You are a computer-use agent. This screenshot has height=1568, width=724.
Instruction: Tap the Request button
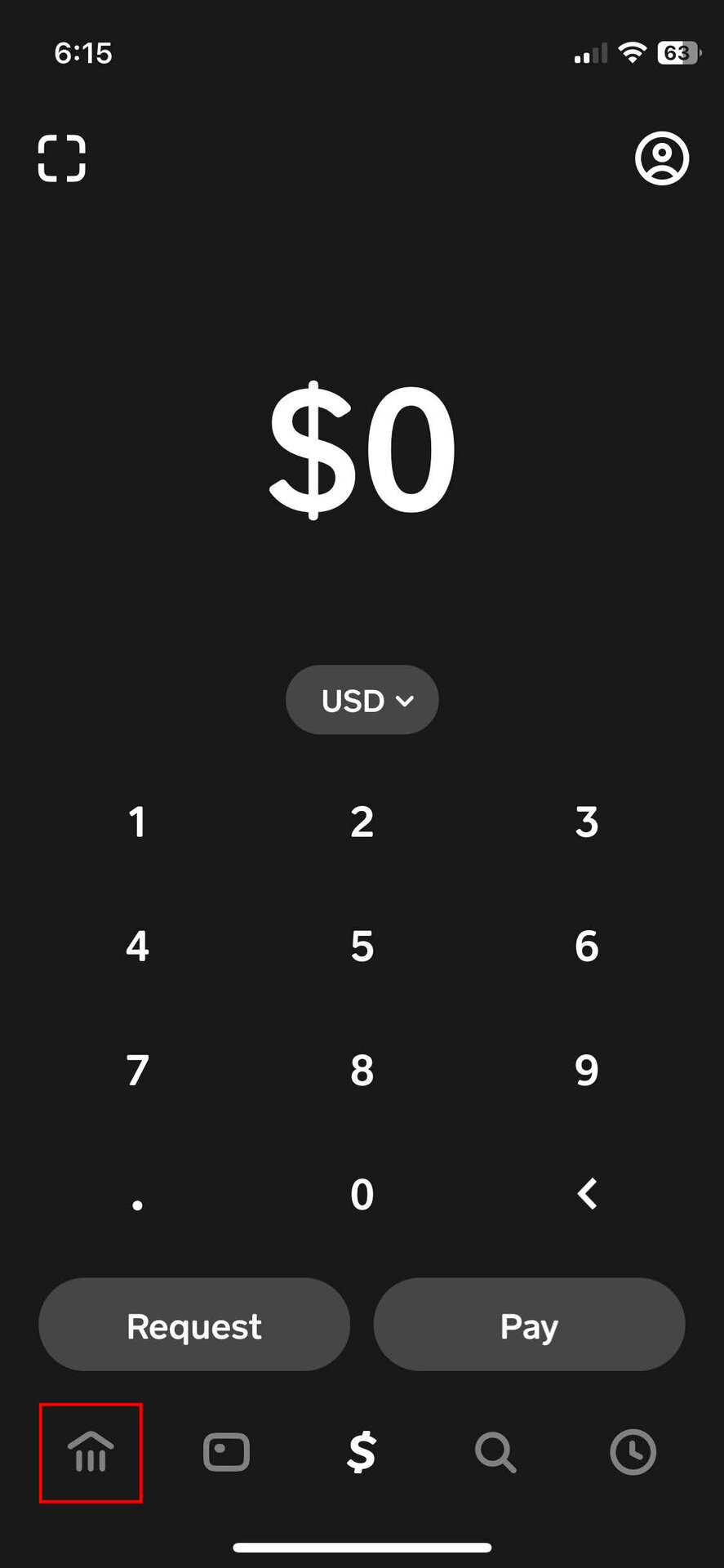pyautogui.click(x=194, y=1325)
